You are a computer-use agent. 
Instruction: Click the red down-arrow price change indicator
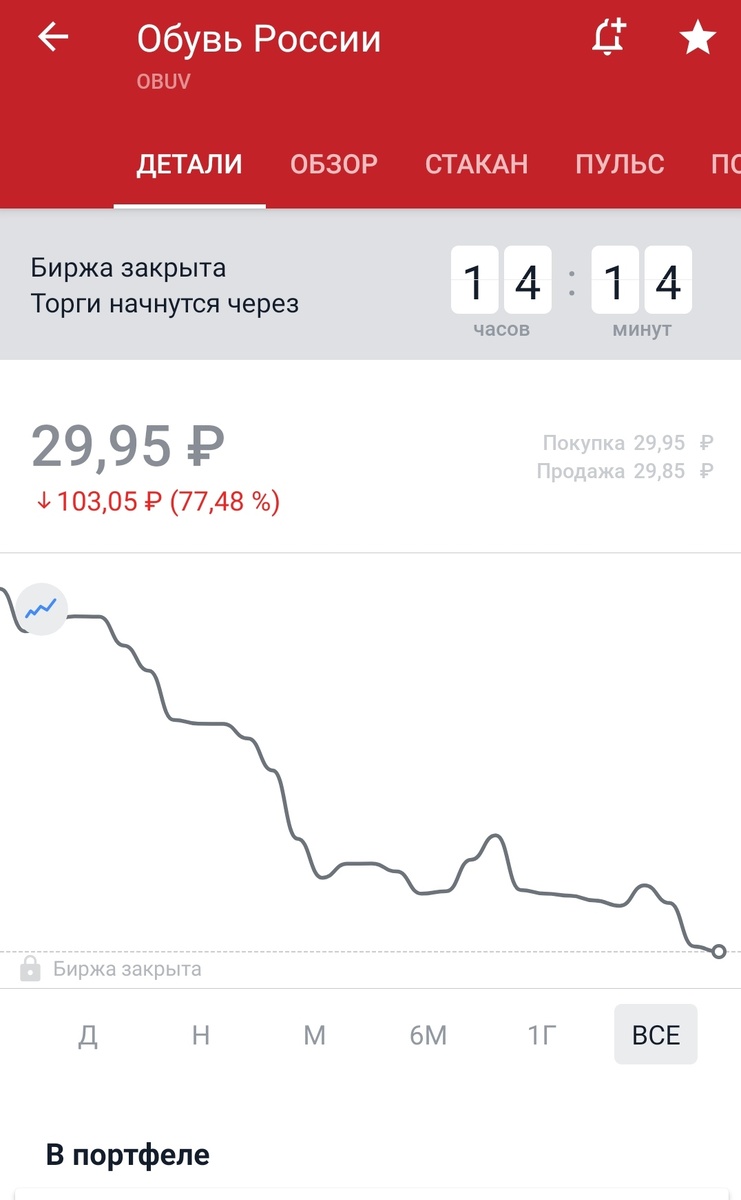tap(44, 501)
